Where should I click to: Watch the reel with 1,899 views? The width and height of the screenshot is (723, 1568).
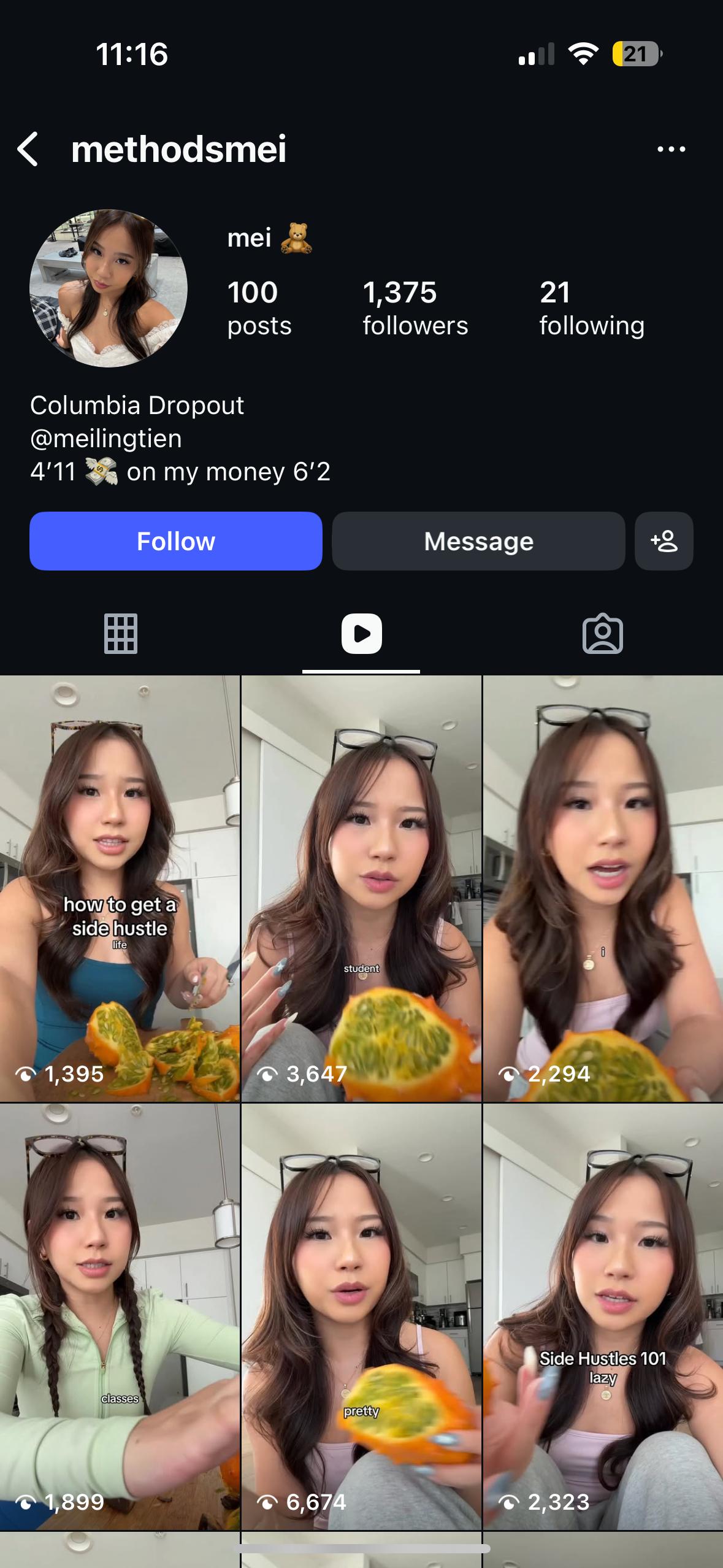(120, 1316)
